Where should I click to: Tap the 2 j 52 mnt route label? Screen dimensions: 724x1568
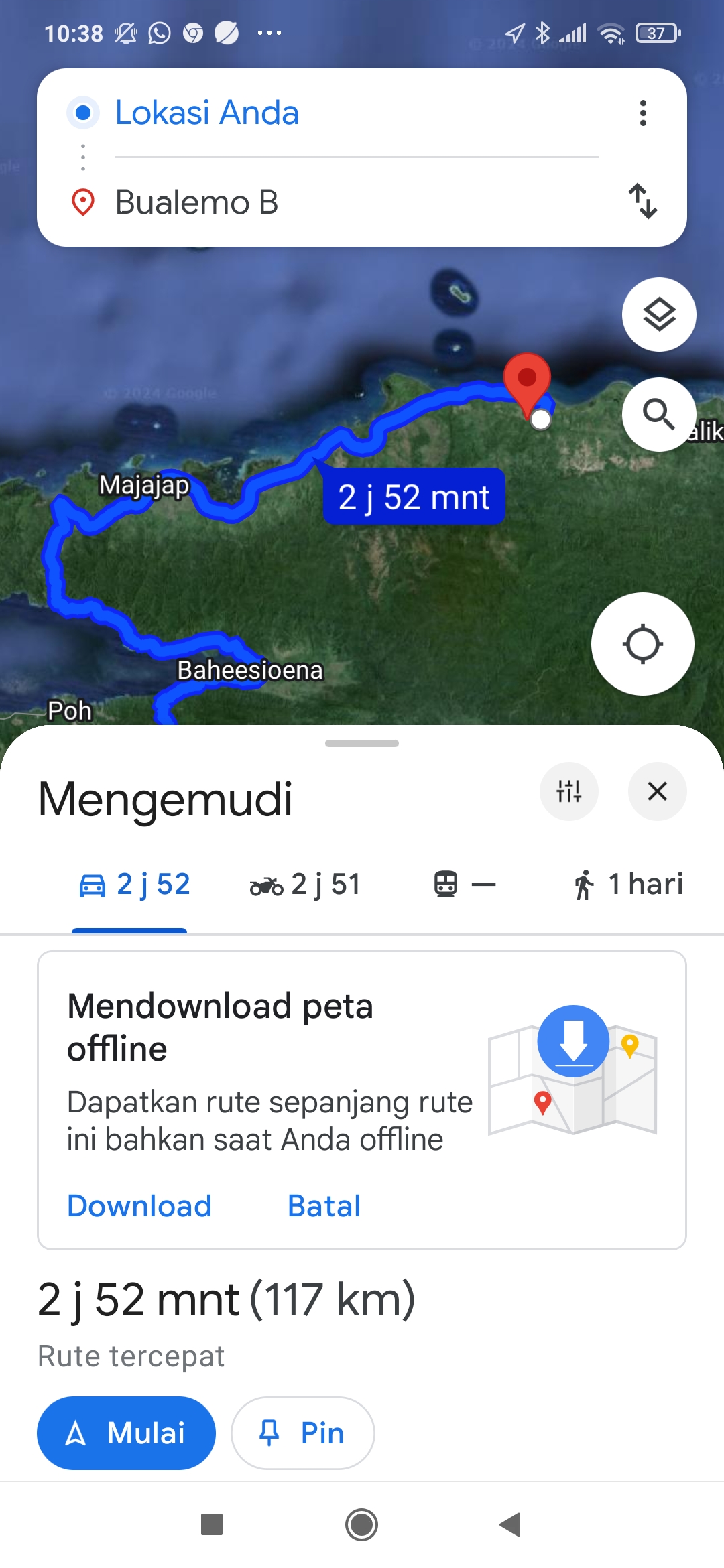click(414, 497)
